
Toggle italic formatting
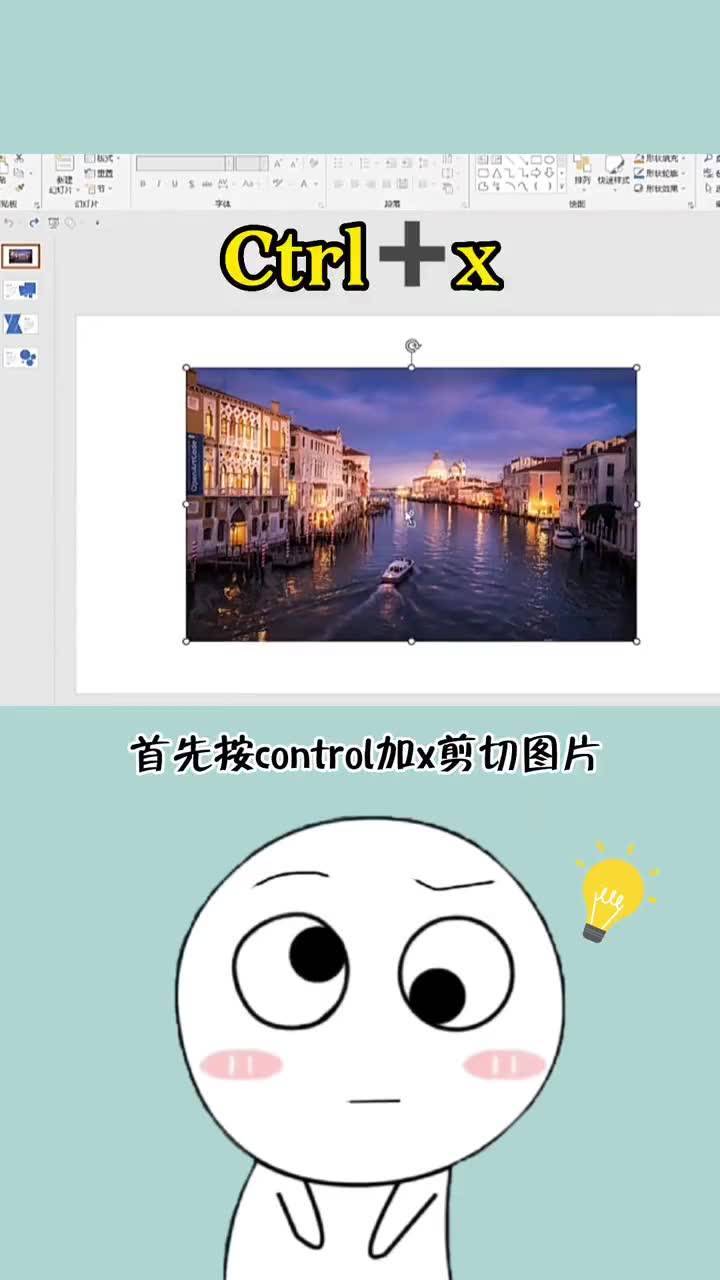coord(157,183)
